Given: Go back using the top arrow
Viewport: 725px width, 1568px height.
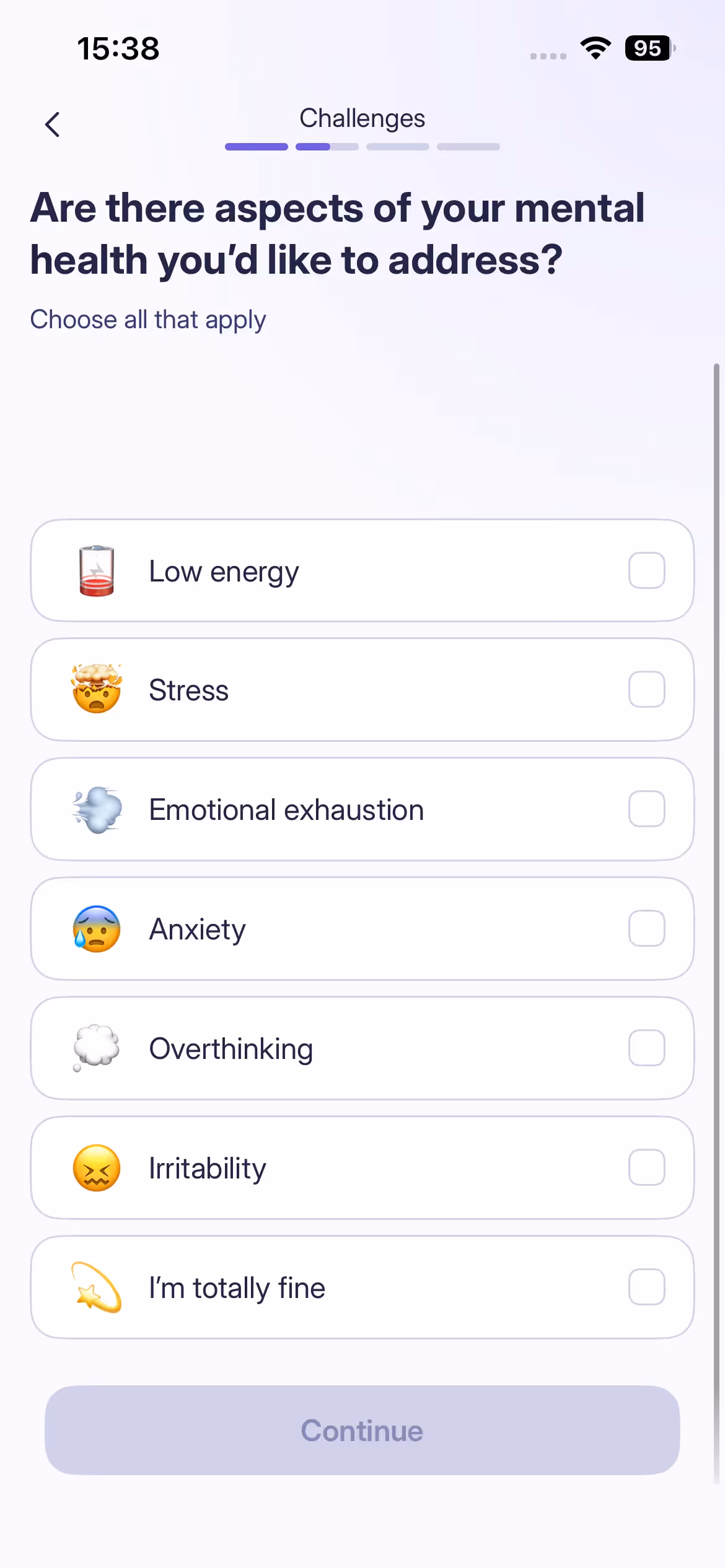Looking at the screenshot, I should pyautogui.click(x=53, y=124).
